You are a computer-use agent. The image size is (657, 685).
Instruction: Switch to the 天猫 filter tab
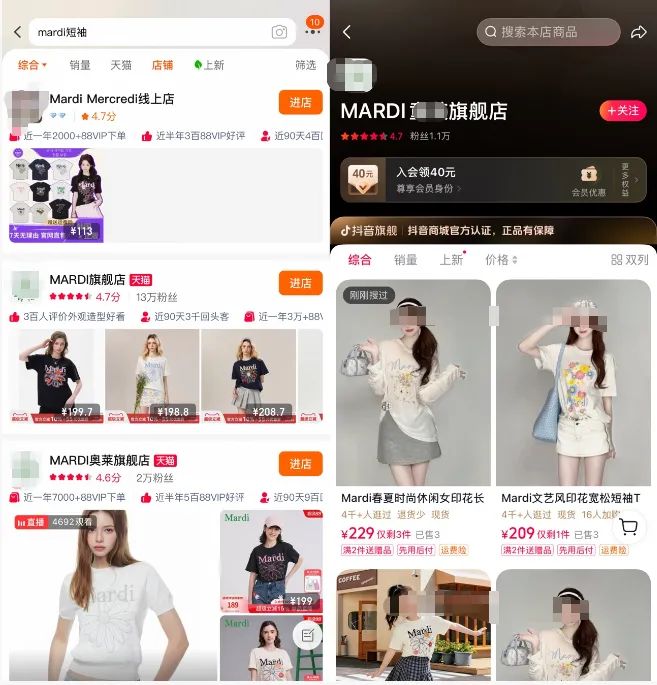[121, 65]
